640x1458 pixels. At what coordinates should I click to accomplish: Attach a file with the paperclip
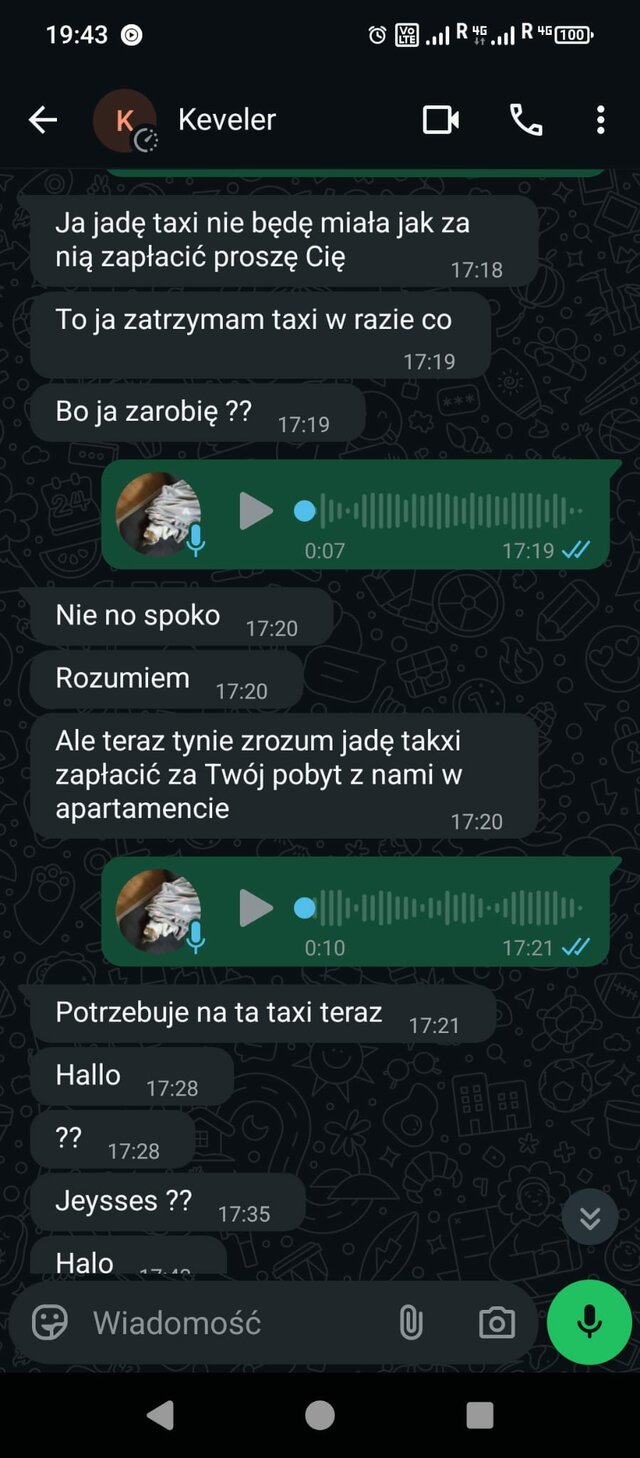410,1322
